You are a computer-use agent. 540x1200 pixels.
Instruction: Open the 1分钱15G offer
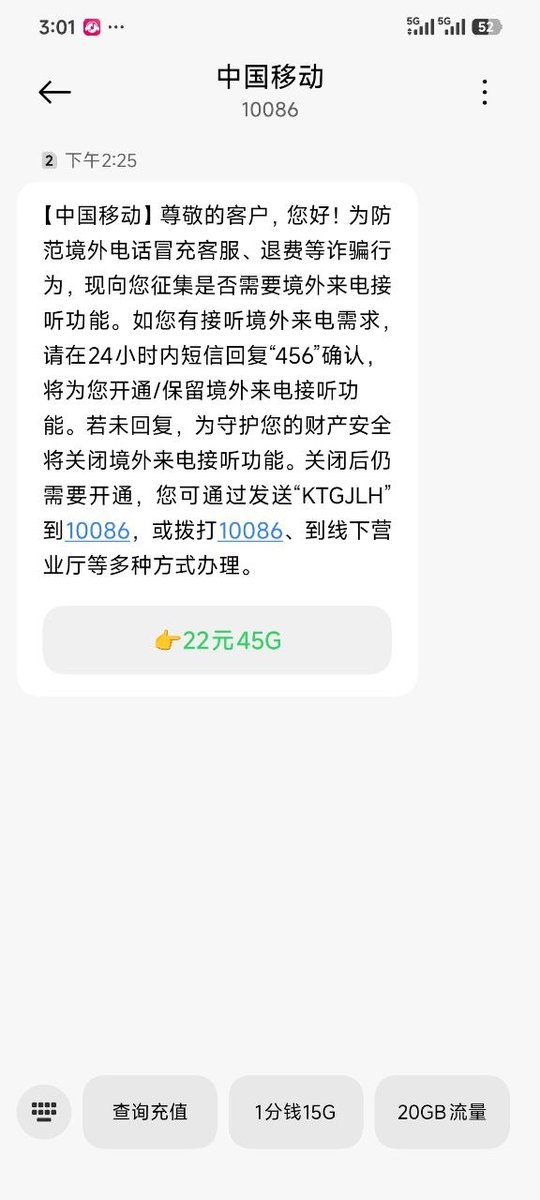296,1111
